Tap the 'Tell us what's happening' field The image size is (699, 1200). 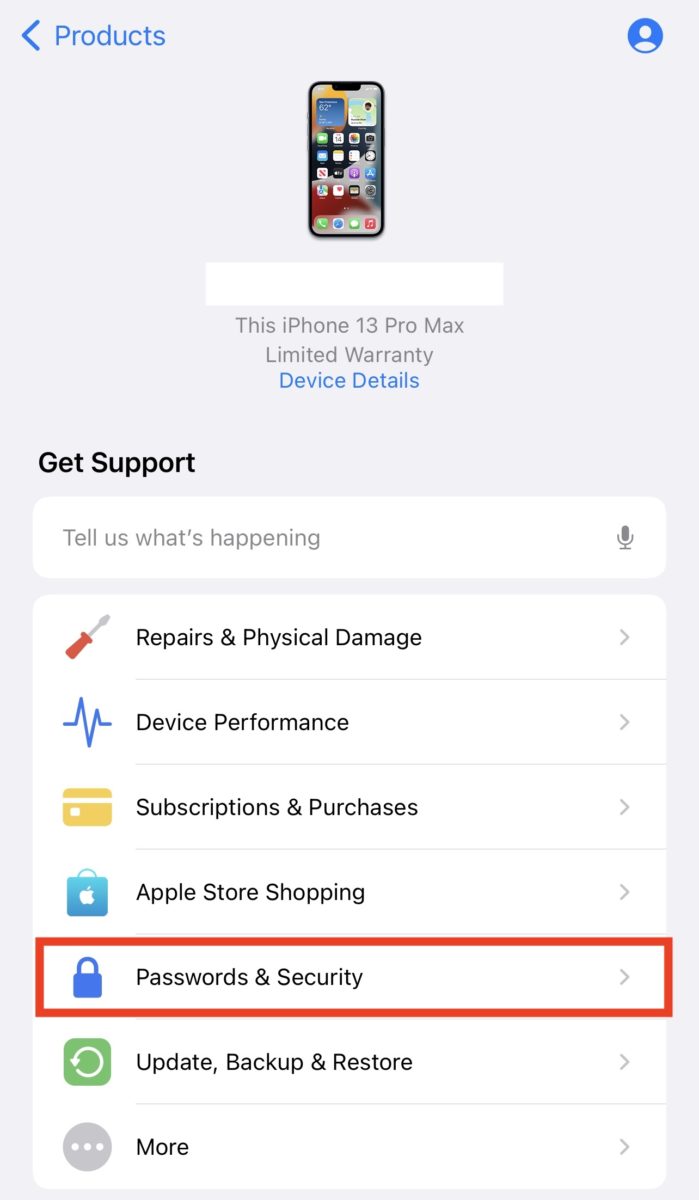(x=320, y=538)
